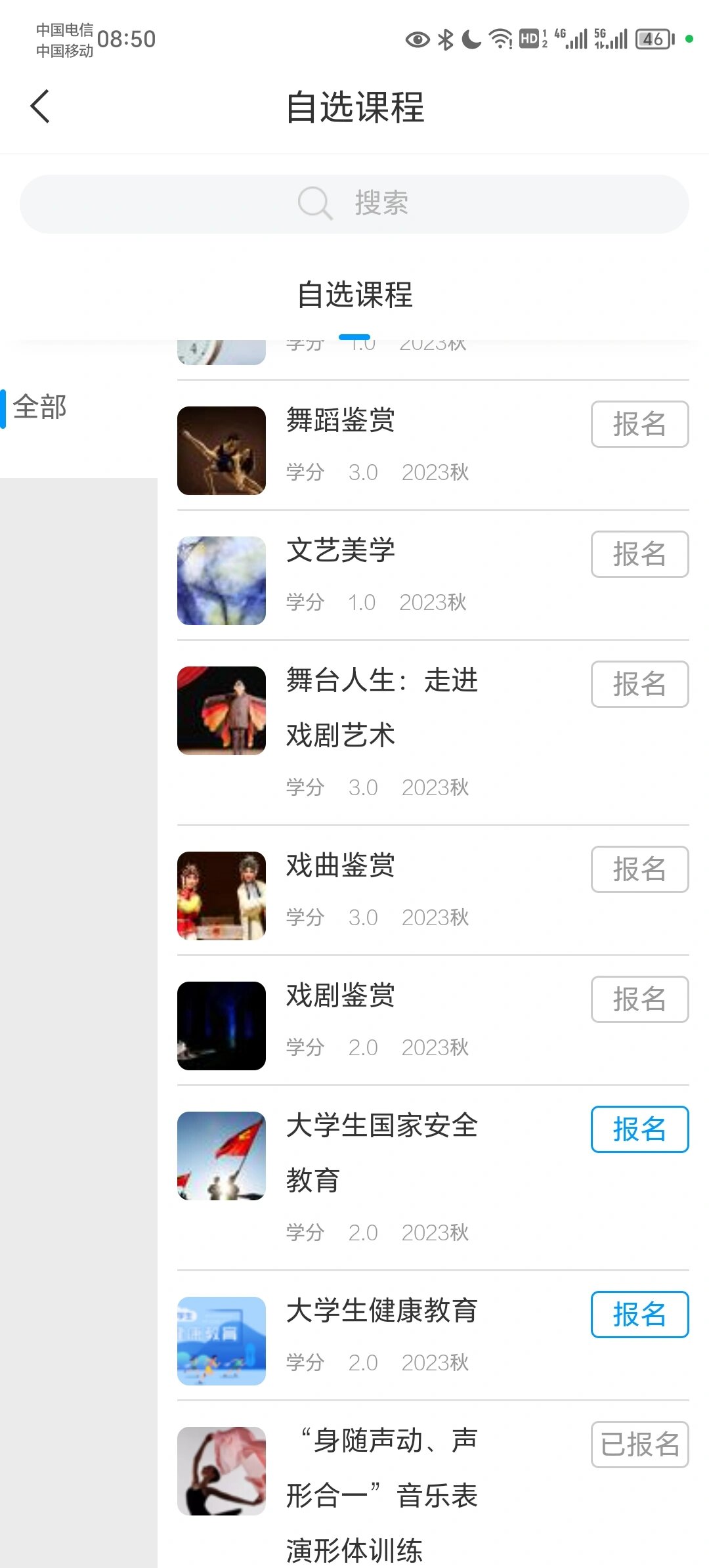
Task: Select the 全部 category in the sidebar
Action: click(41, 407)
